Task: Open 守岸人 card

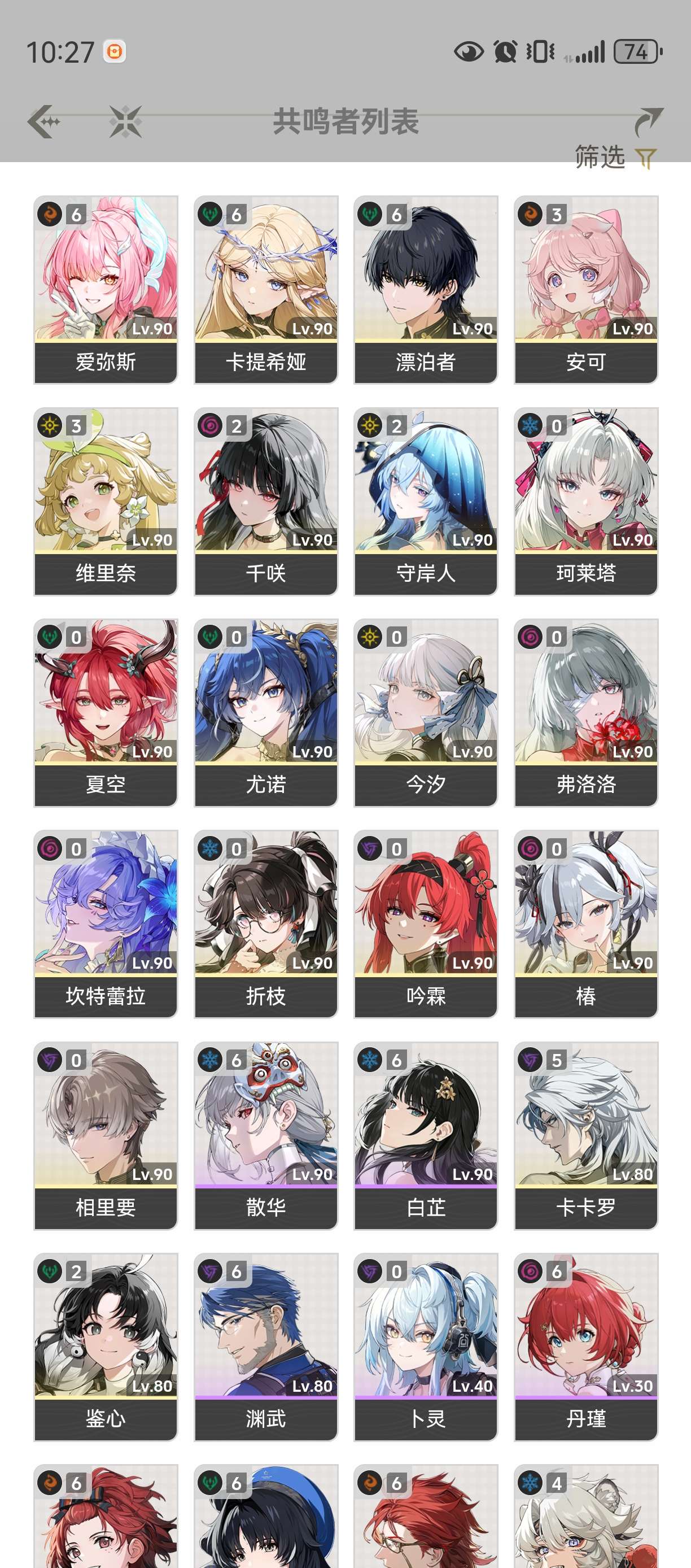Action: pyautogui.click(x=426, y=501)
